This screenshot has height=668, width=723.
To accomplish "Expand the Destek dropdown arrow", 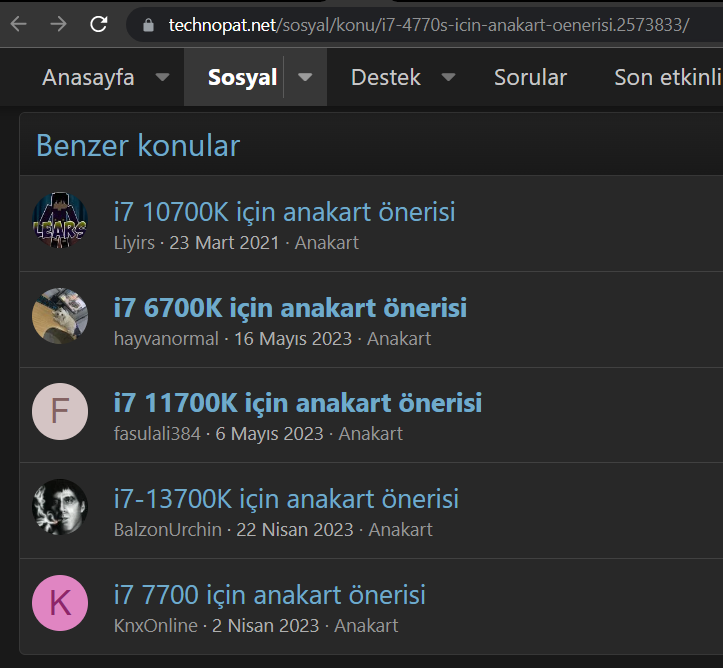I will coord(448,78).
